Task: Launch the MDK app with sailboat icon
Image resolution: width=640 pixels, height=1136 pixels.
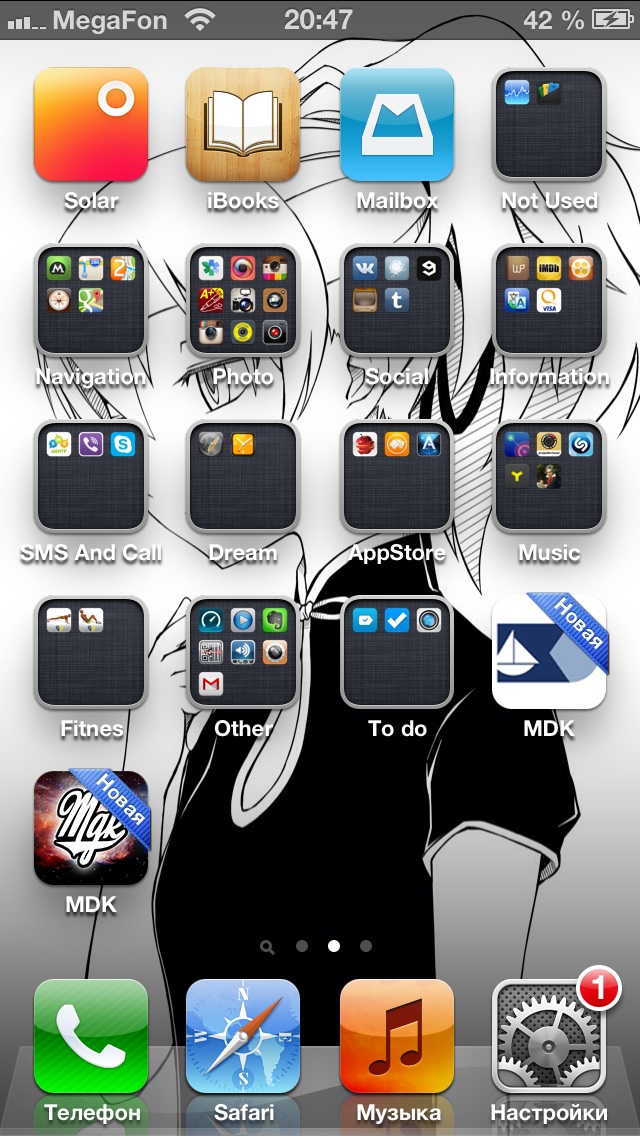Action: point(549,652)
